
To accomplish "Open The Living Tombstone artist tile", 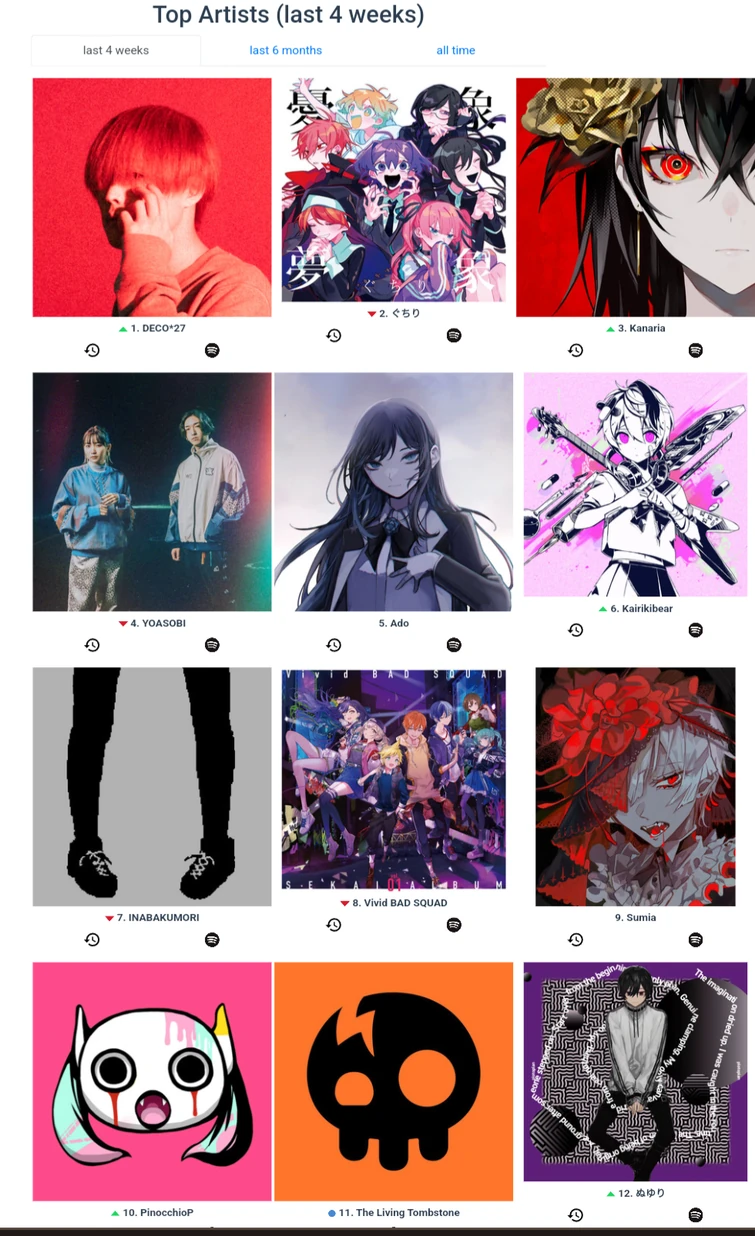I will coord(393,1081).
